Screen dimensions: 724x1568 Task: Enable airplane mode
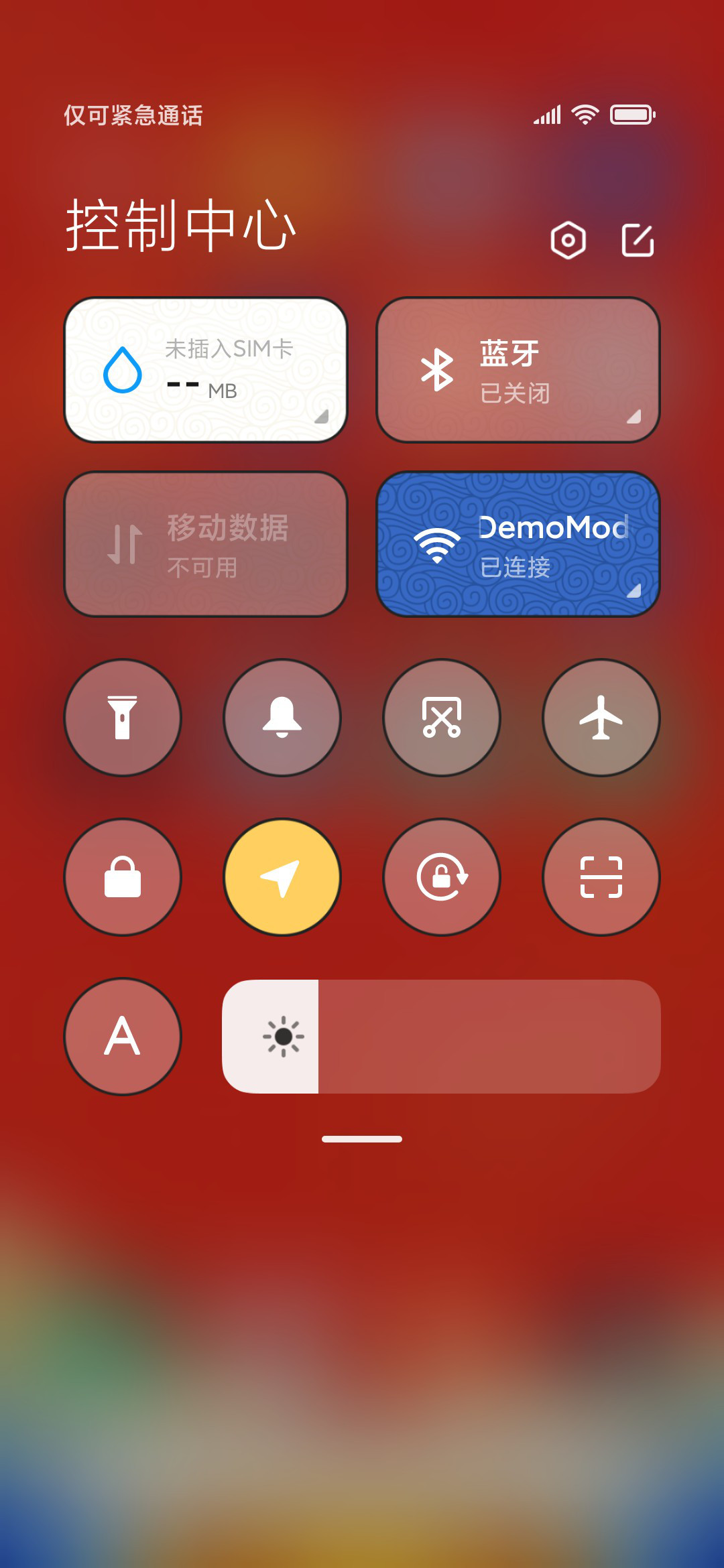click(x=601, y=718)
